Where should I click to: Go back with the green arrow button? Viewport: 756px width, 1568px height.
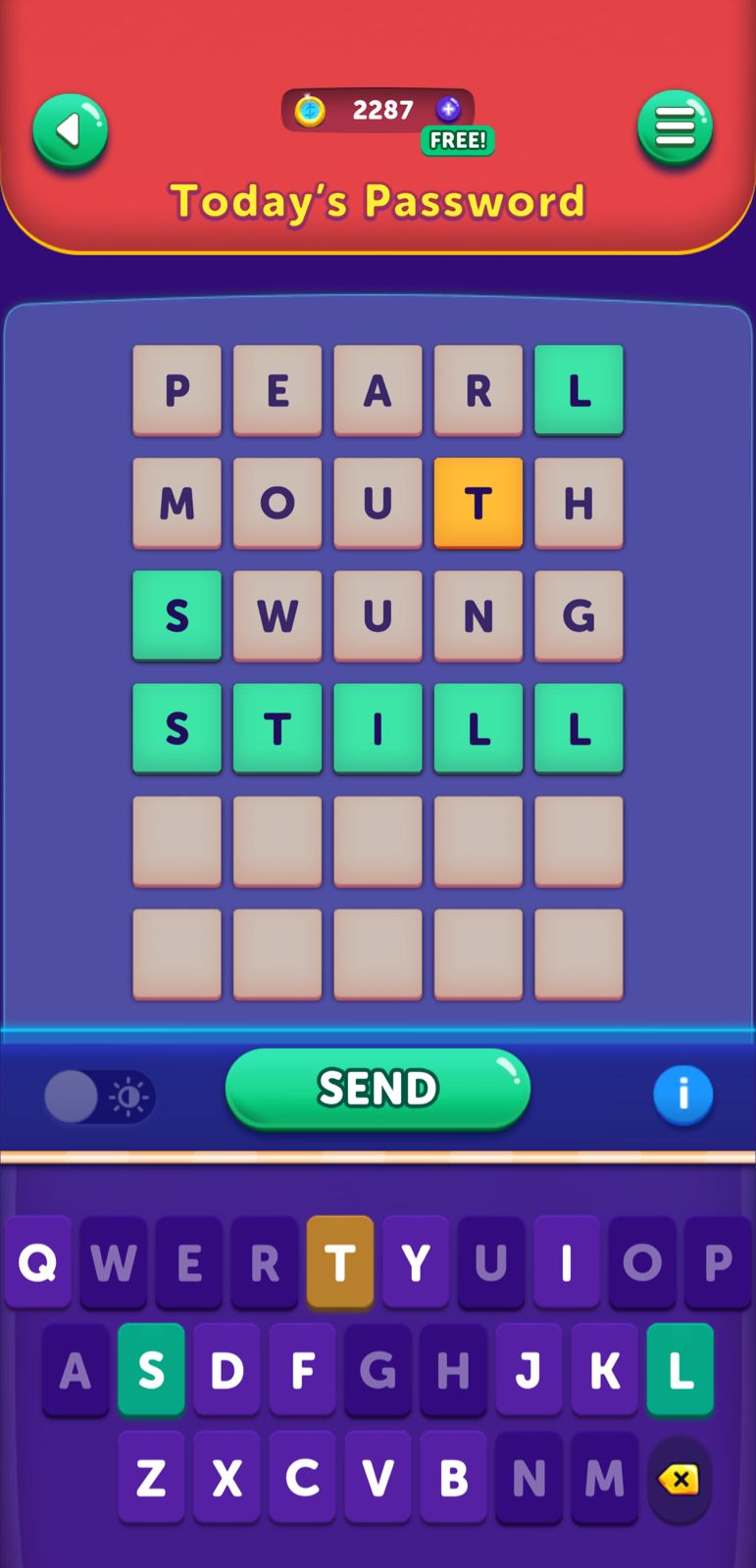[70, 130]
